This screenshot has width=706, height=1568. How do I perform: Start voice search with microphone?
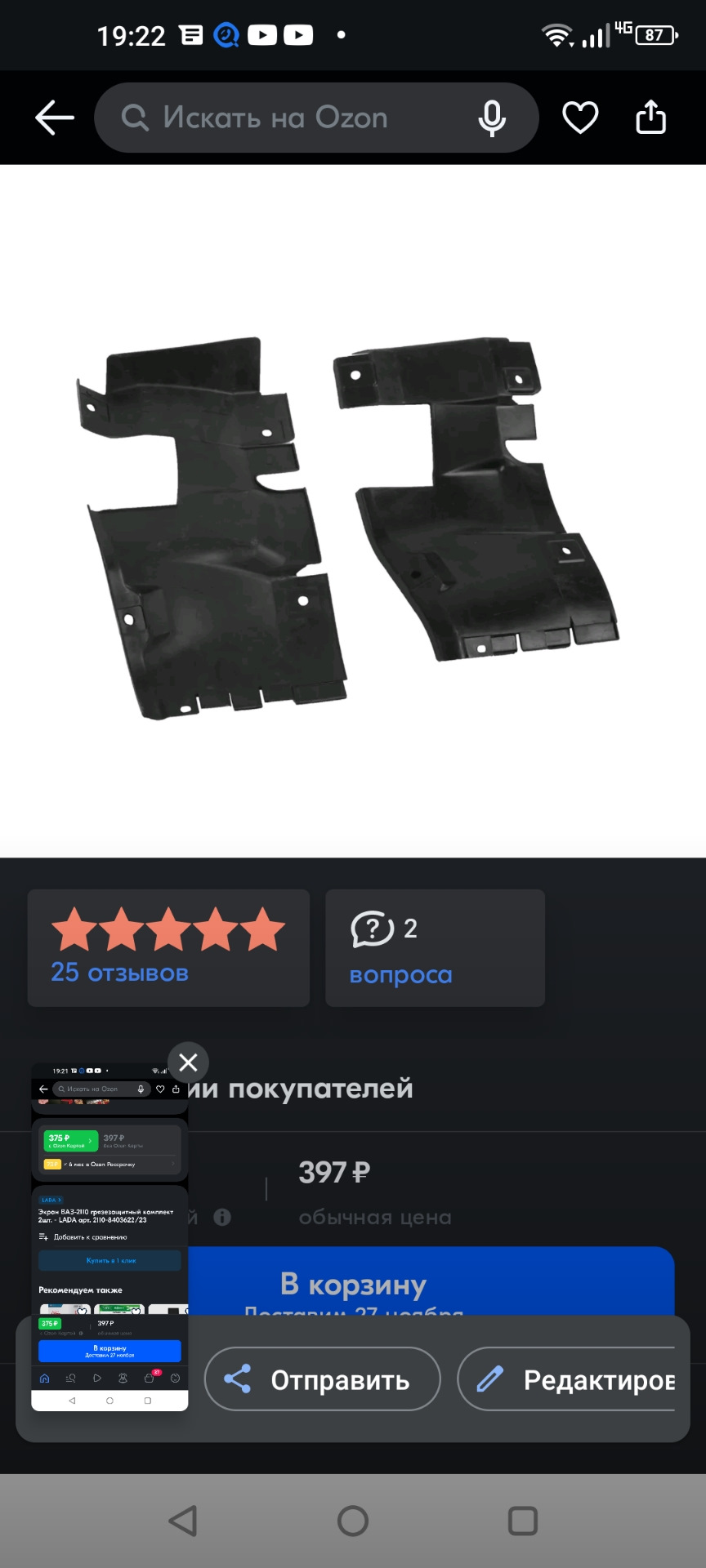[x=491, y=118]
